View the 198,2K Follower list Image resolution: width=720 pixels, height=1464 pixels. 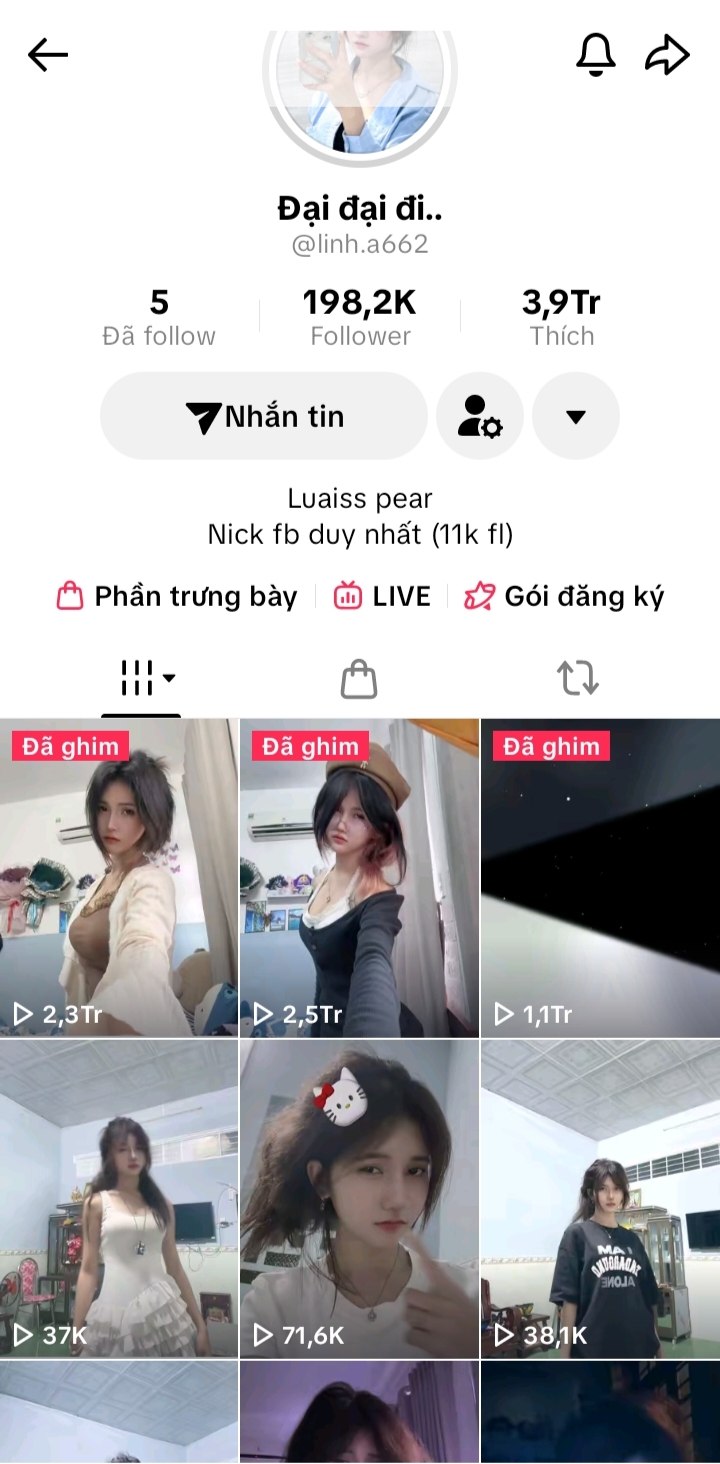click(360, 318)
